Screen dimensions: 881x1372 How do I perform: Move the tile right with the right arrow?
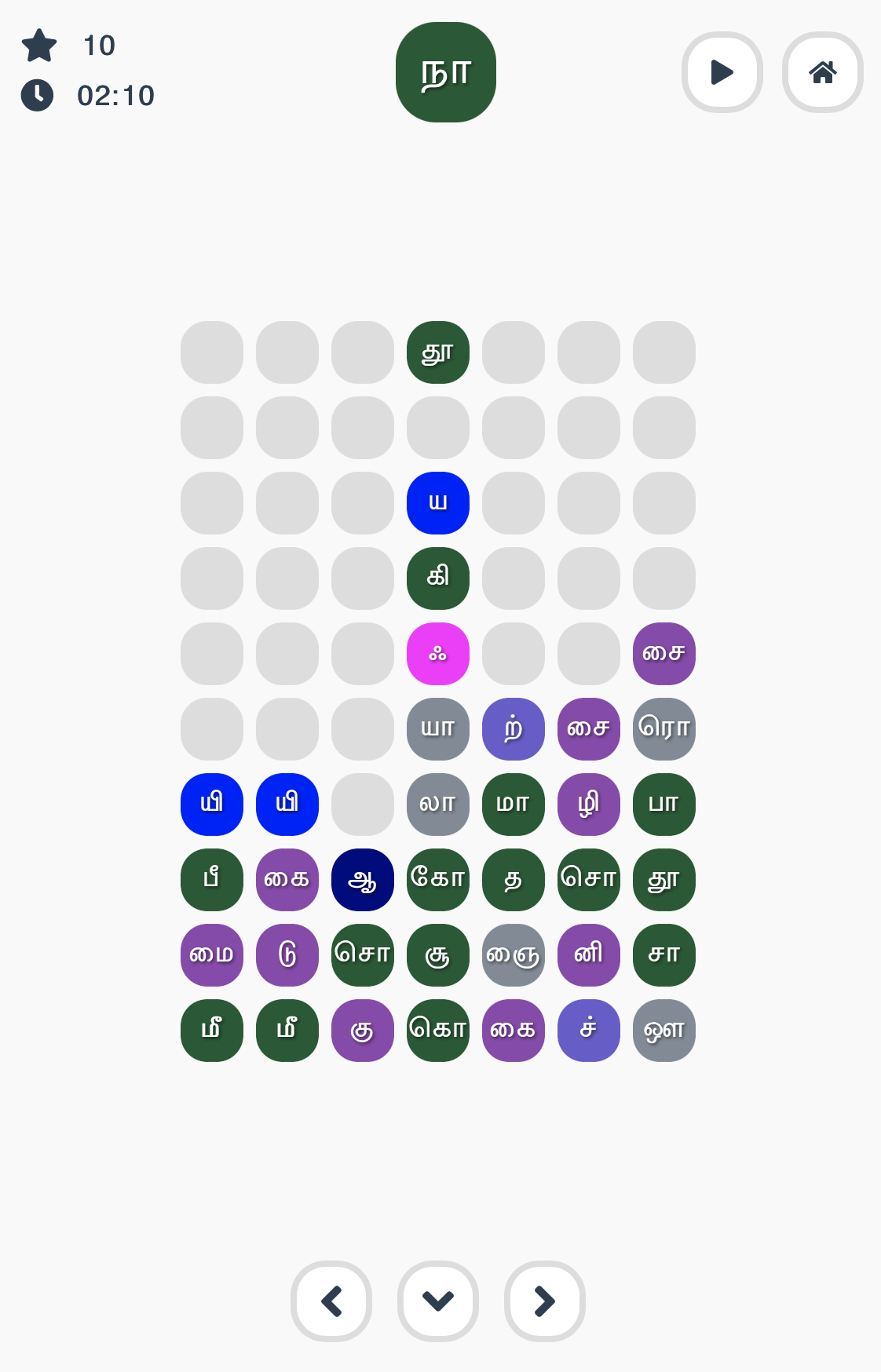(x=544, y=1301)
